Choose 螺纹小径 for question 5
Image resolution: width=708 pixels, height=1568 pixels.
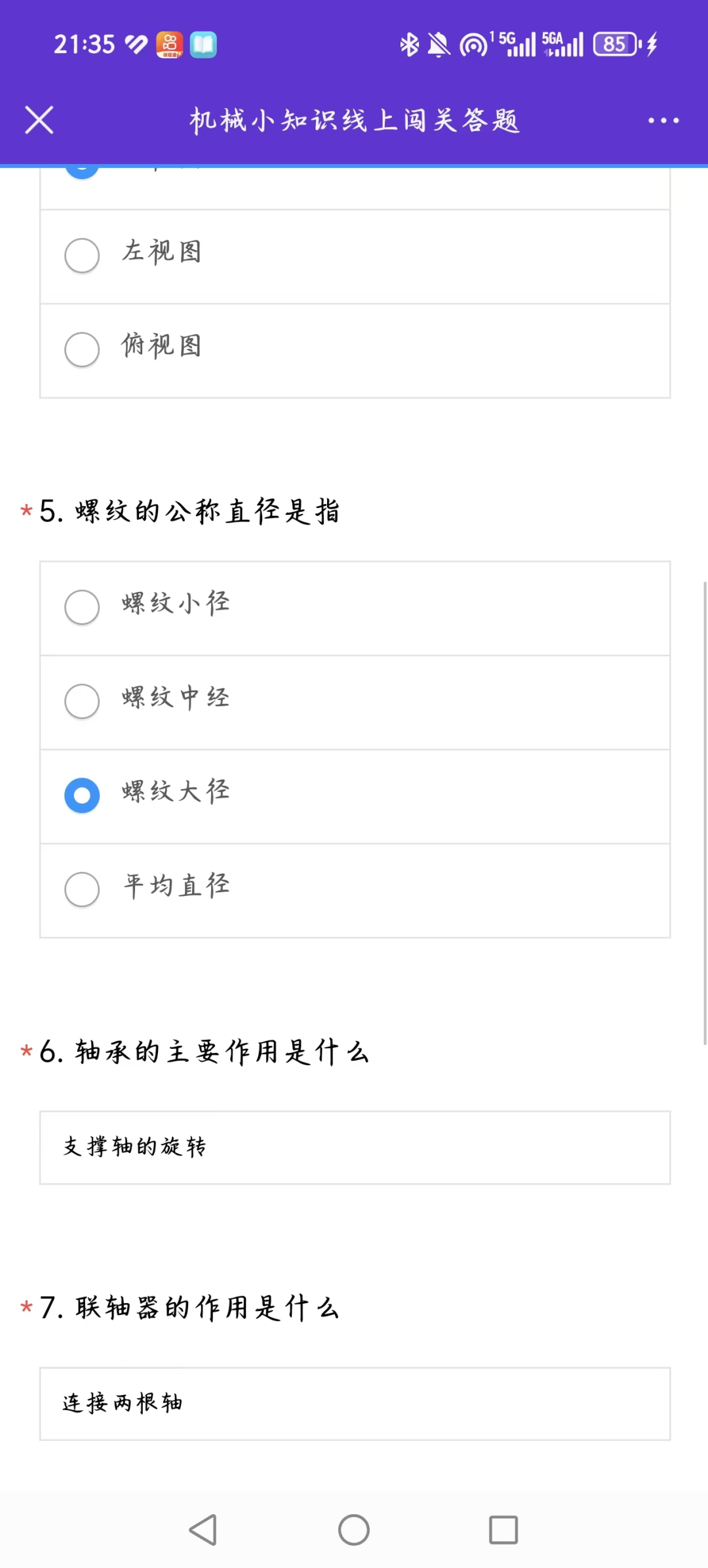[x=82, y=607]
